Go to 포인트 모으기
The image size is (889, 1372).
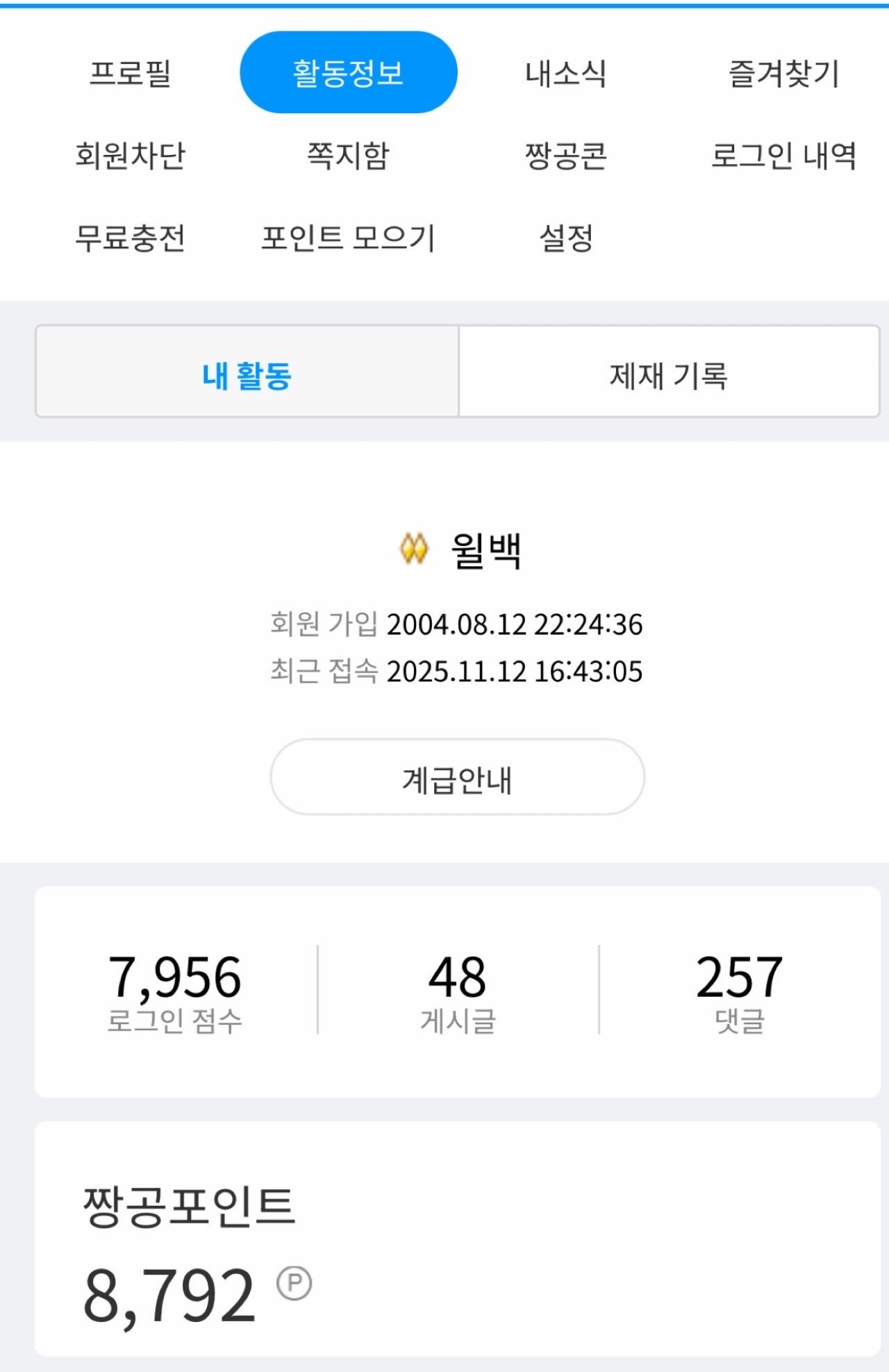click(348, 238)
